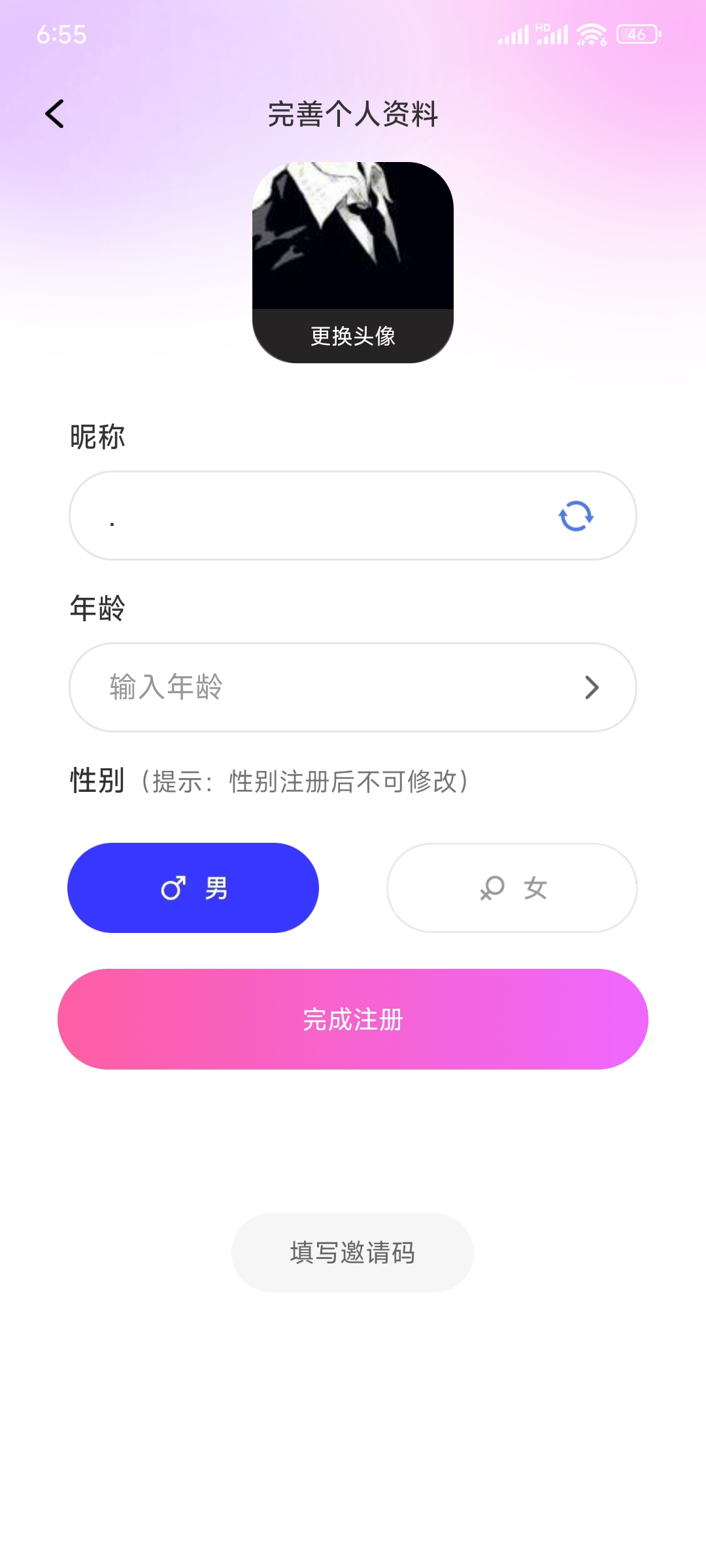
Task: Click the back arrow at top left
Action: pyautogui.click(x=55, y=113)
